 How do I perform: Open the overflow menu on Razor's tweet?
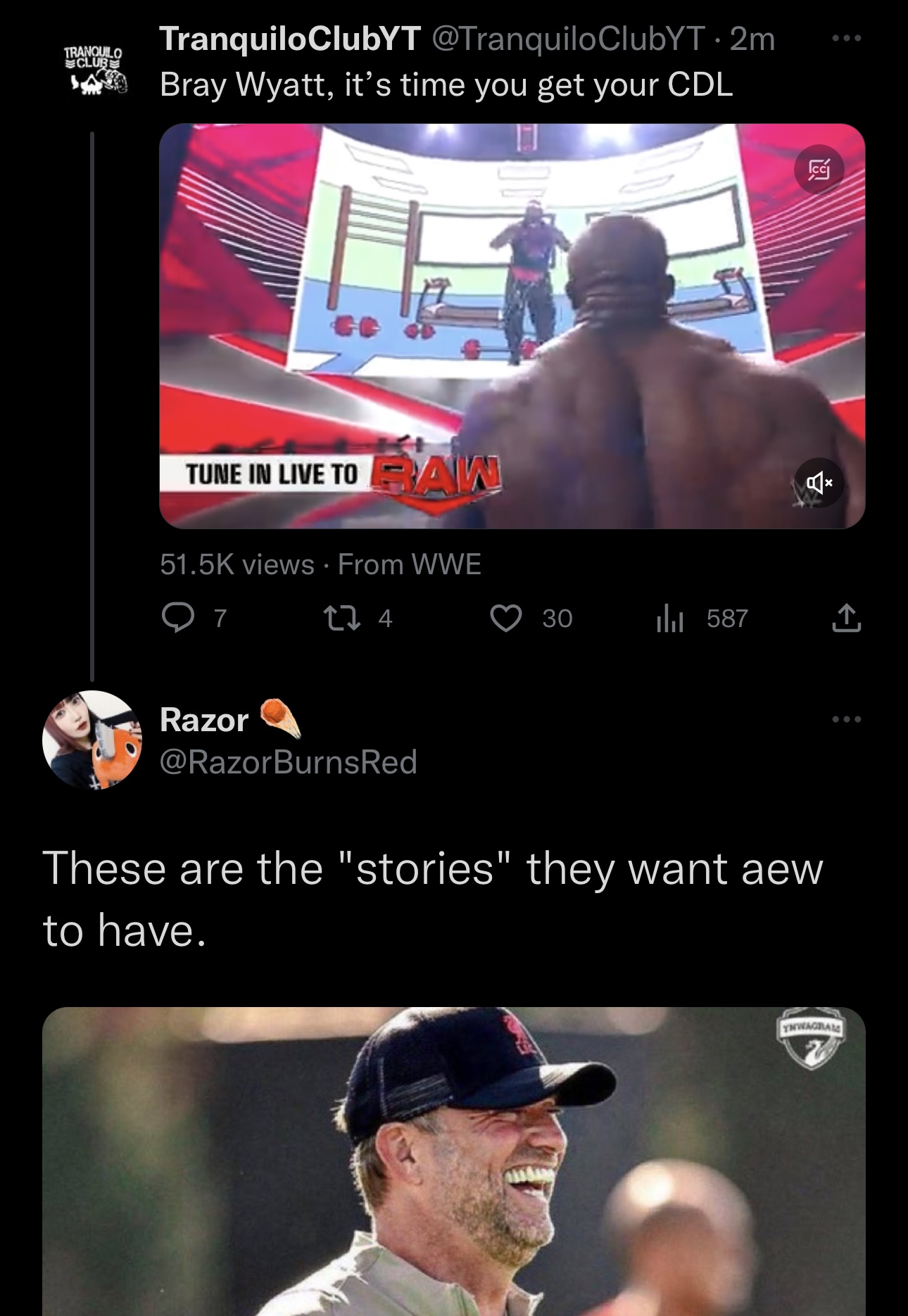[x=845, y=719]
